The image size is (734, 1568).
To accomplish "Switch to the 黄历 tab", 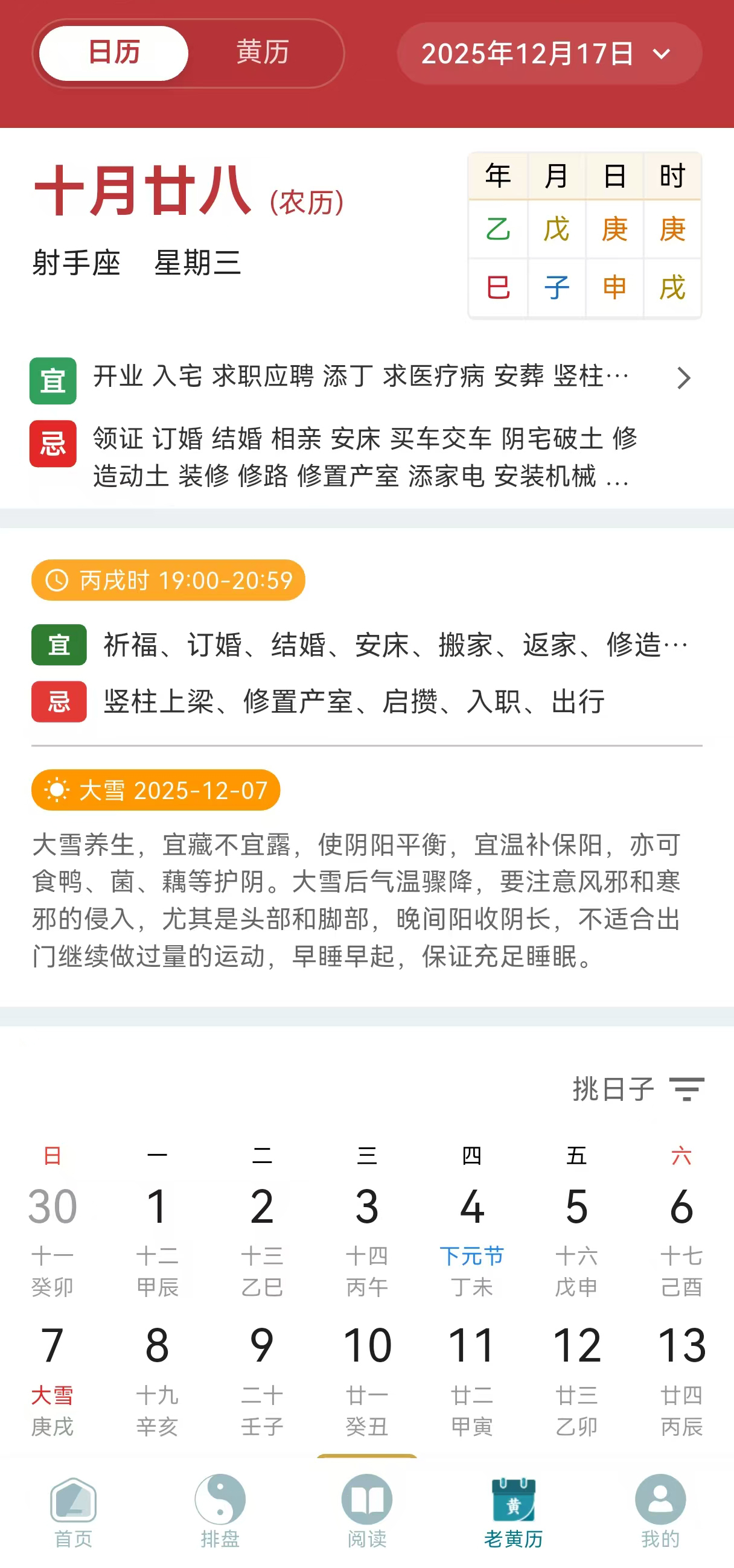I will pos(264,53).
